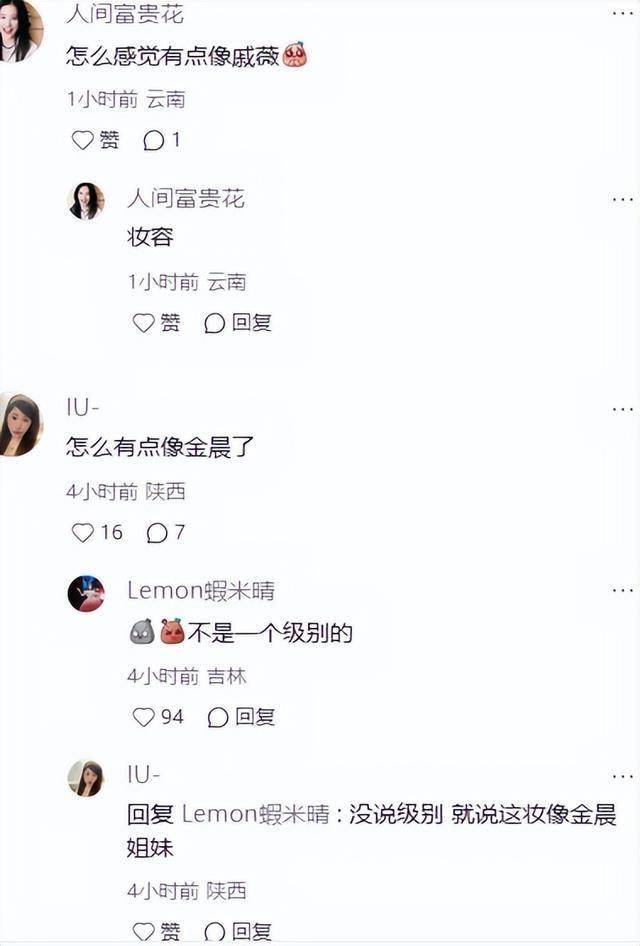The height and width of the screenshot is (946, 640).
Task: Open 人间富贵花's avatar beside the 妆容 reply
Action: pos(86,201)
